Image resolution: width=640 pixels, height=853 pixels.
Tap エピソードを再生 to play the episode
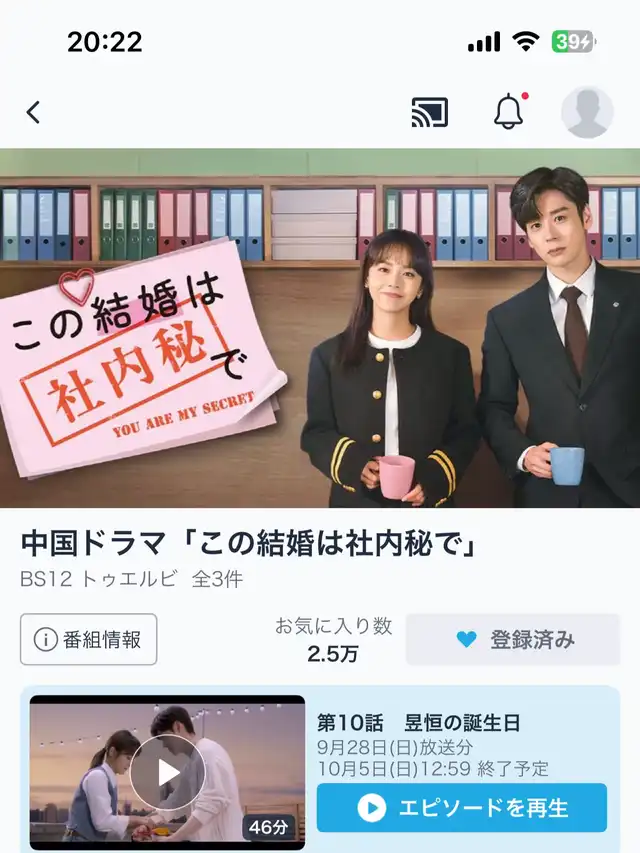coord(462,808)
